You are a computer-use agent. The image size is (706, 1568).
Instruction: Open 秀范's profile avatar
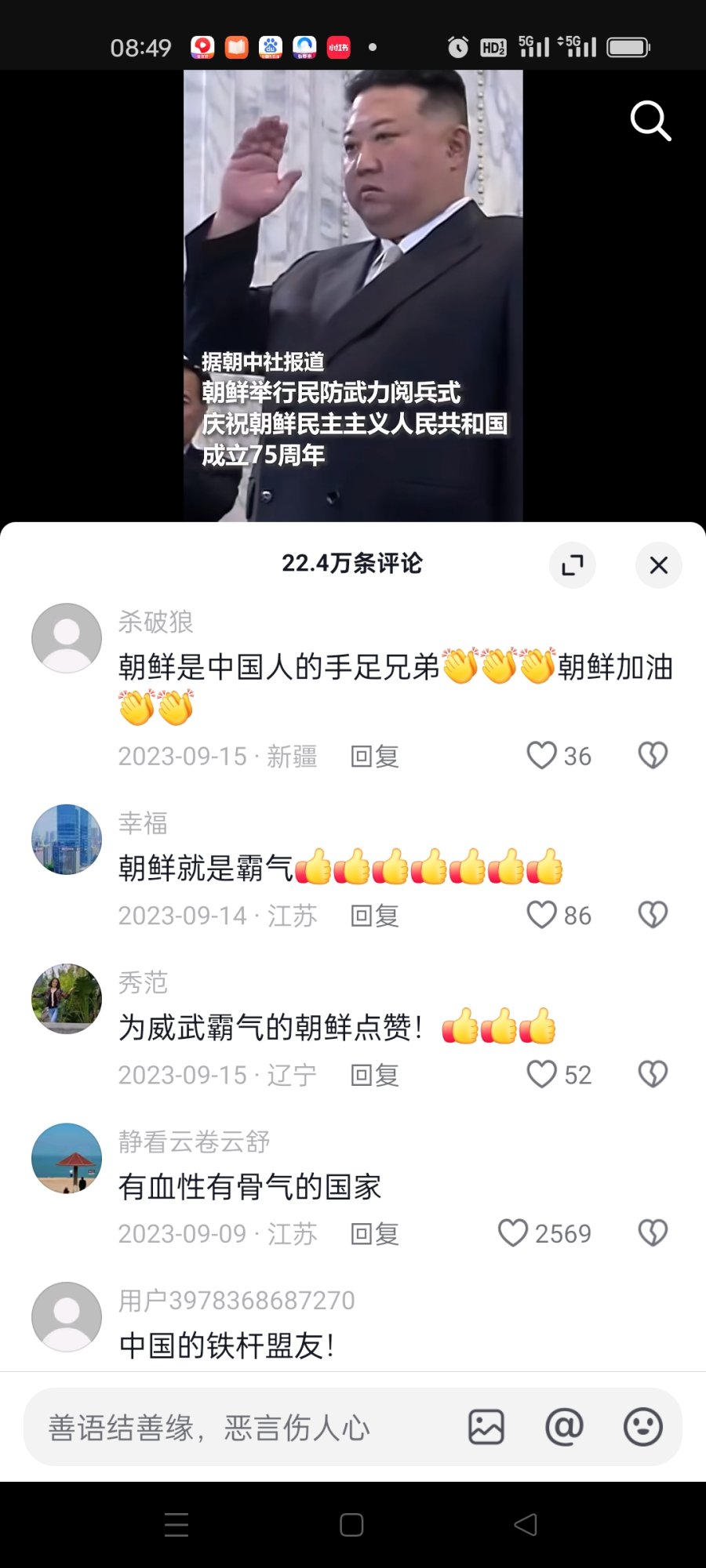67,999
